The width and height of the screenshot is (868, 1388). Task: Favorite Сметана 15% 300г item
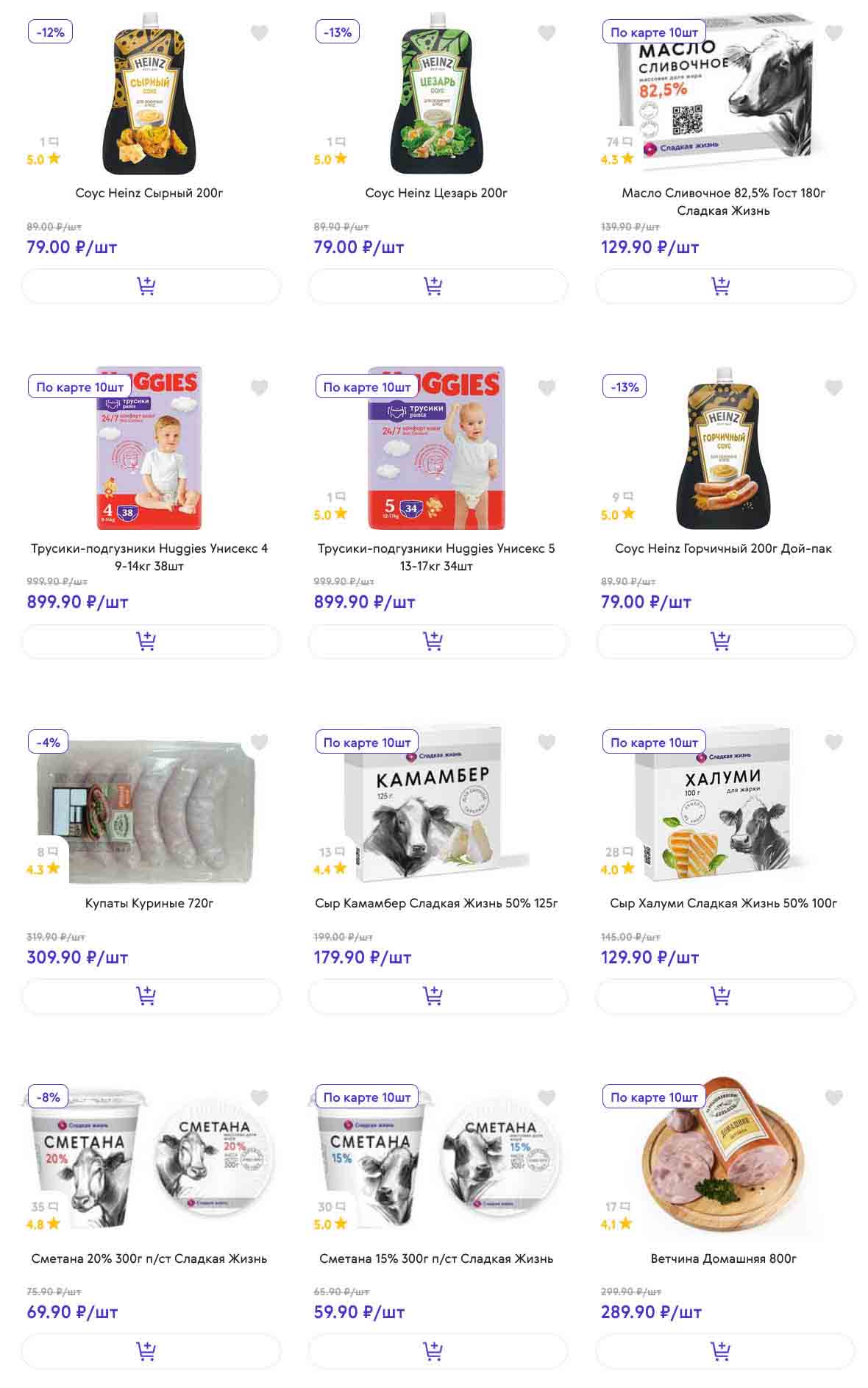(x=546, y=1097)
